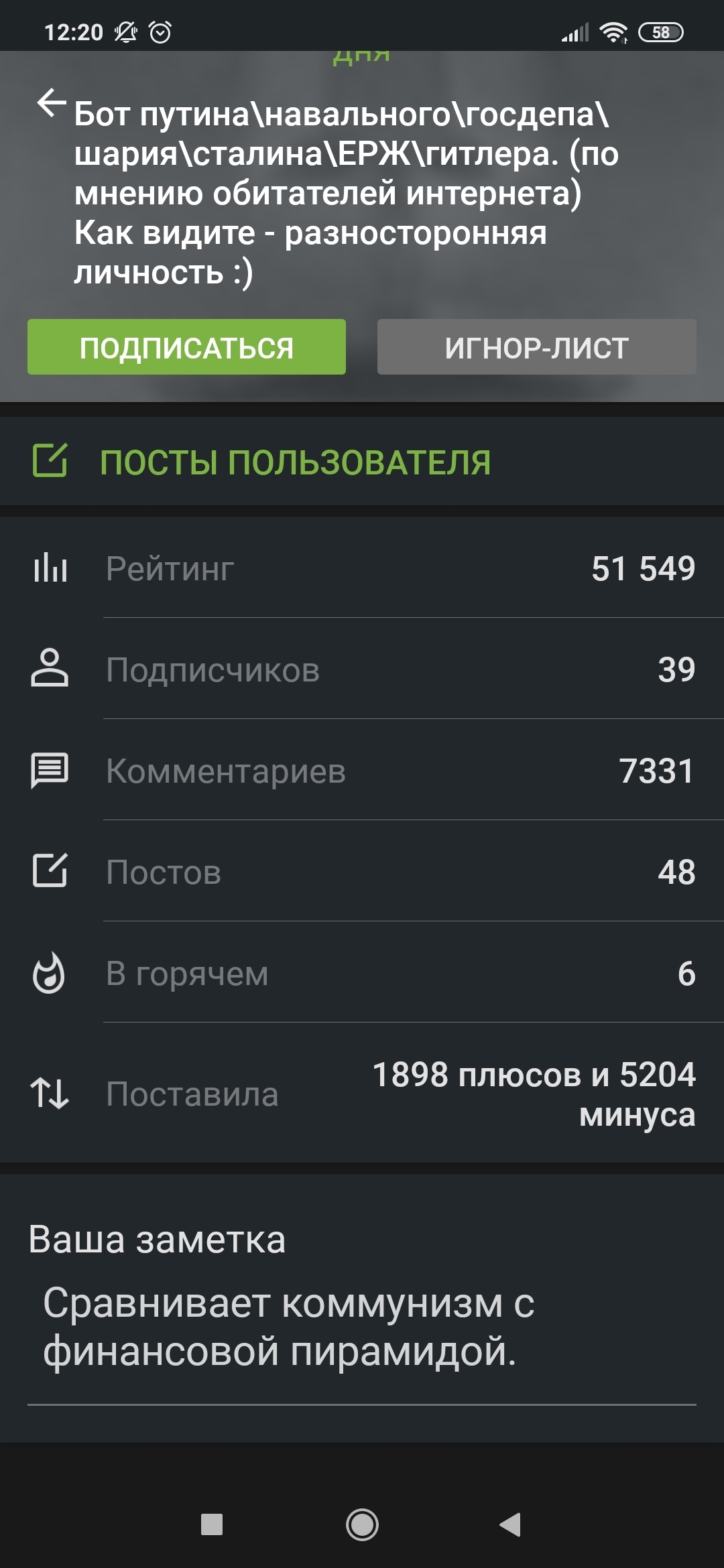Image resolution: width=724 pixels, height=1568 pixels.
Task: Edit the Ваша заметка note field
Action: [362, 1327]
